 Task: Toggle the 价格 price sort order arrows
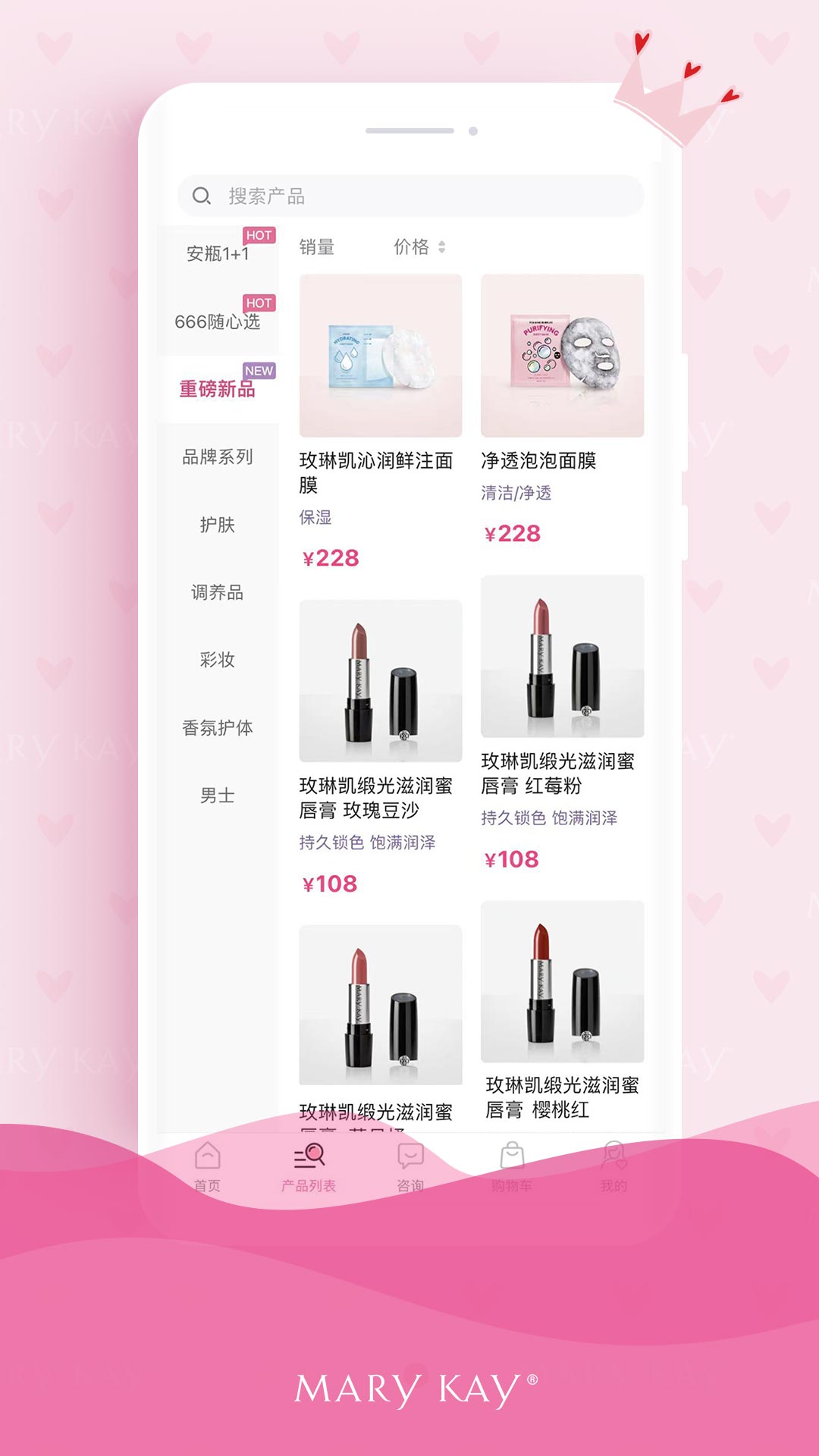tap(443, 247)
